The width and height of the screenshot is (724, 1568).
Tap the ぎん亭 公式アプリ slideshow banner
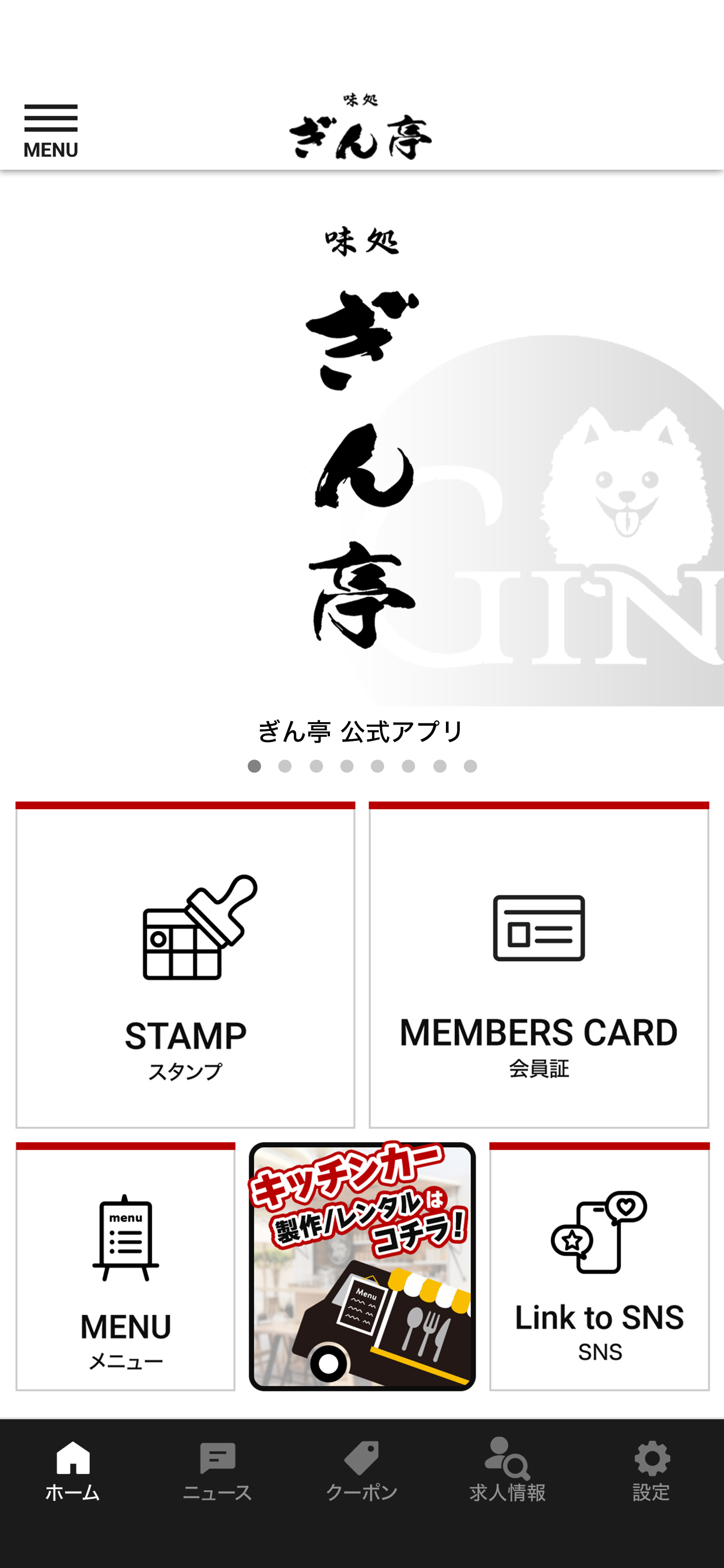click(x=362, y=463)
